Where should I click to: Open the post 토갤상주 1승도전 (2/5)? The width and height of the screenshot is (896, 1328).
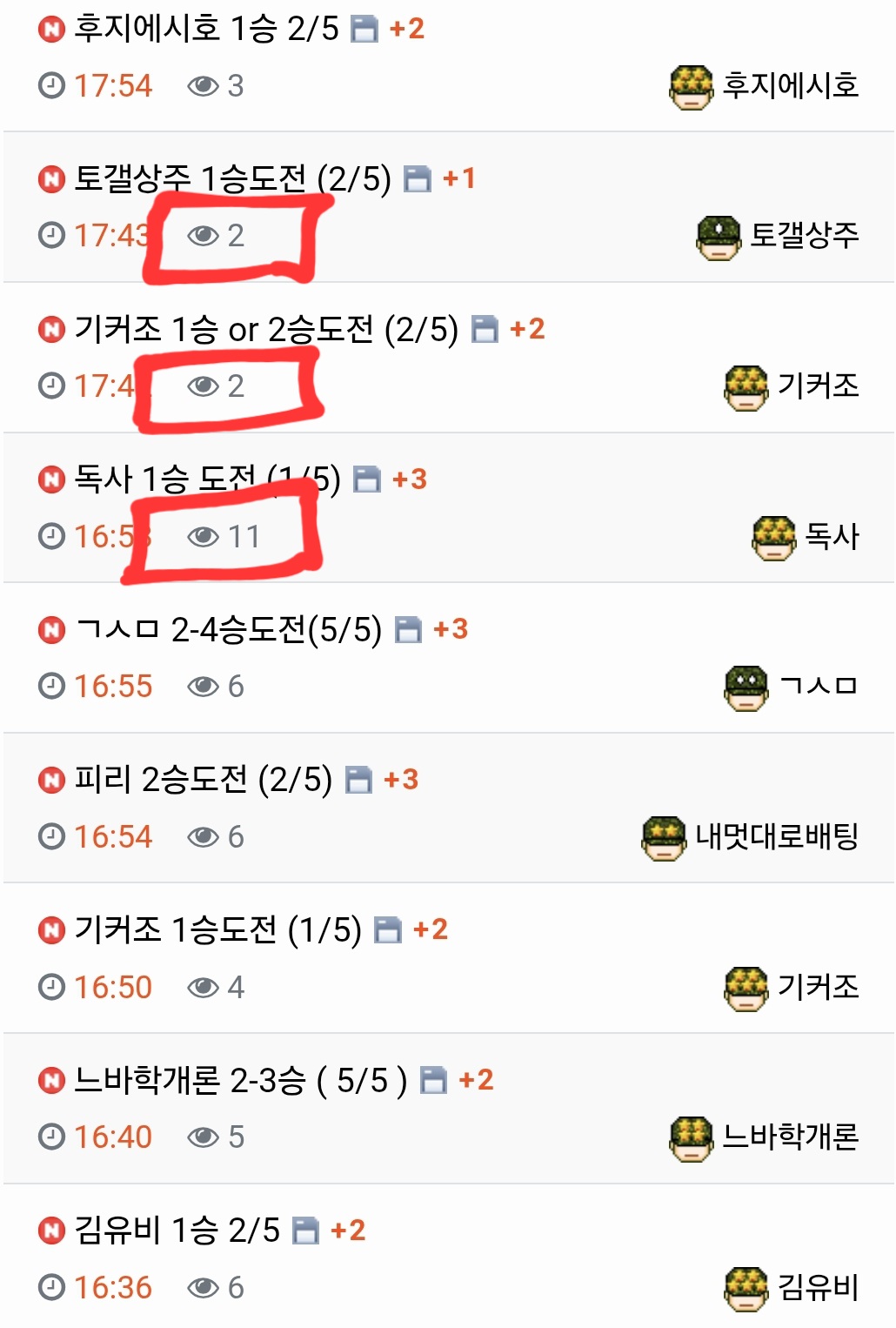(231, 179)
